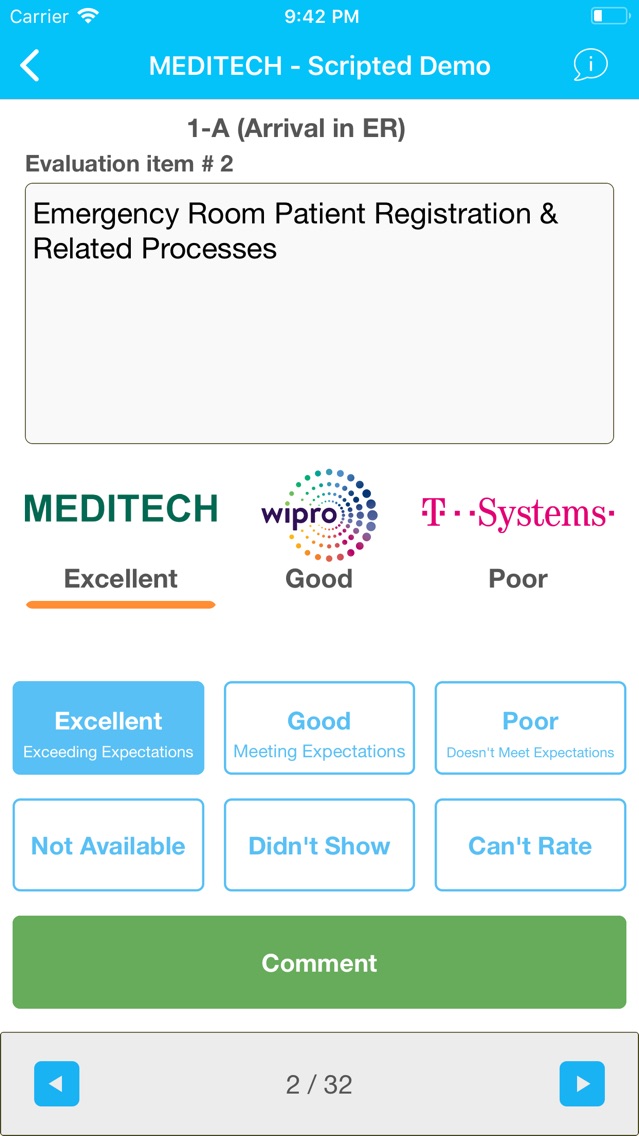Screen dimensions: 639x1136
Task: Rate as Poor Doesn't Meet Expectations
Action: [530, 728]
